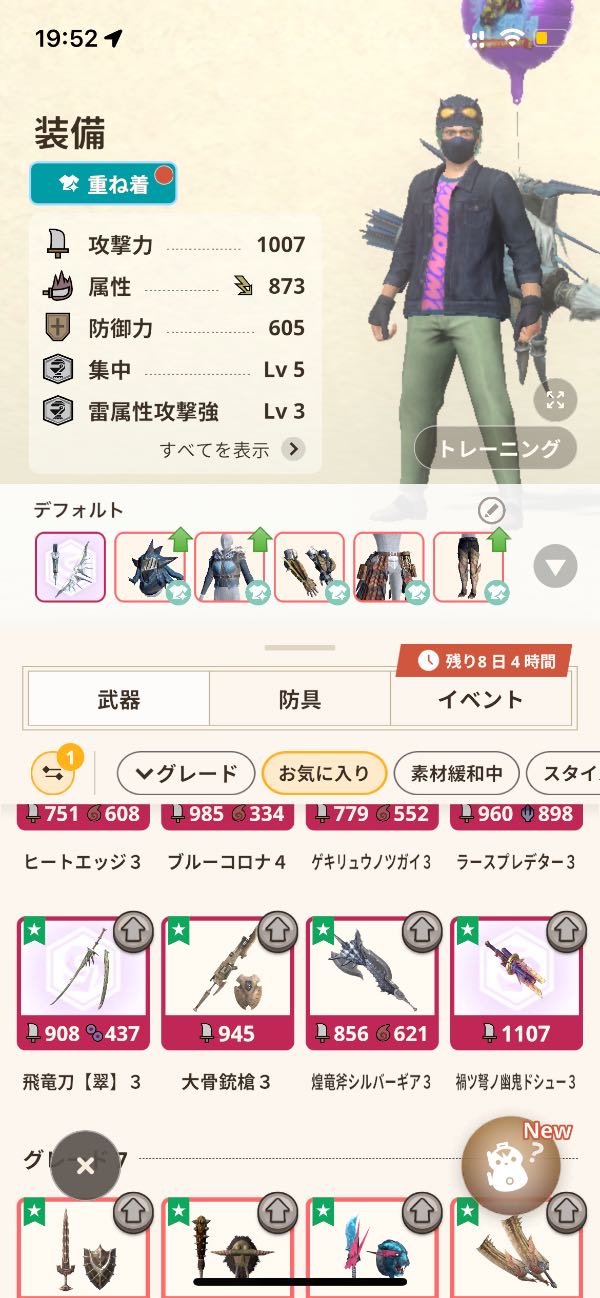This screenshot has width=600, height=1298.
Task: Open the New help mascot button
Action: [511, 1165]
